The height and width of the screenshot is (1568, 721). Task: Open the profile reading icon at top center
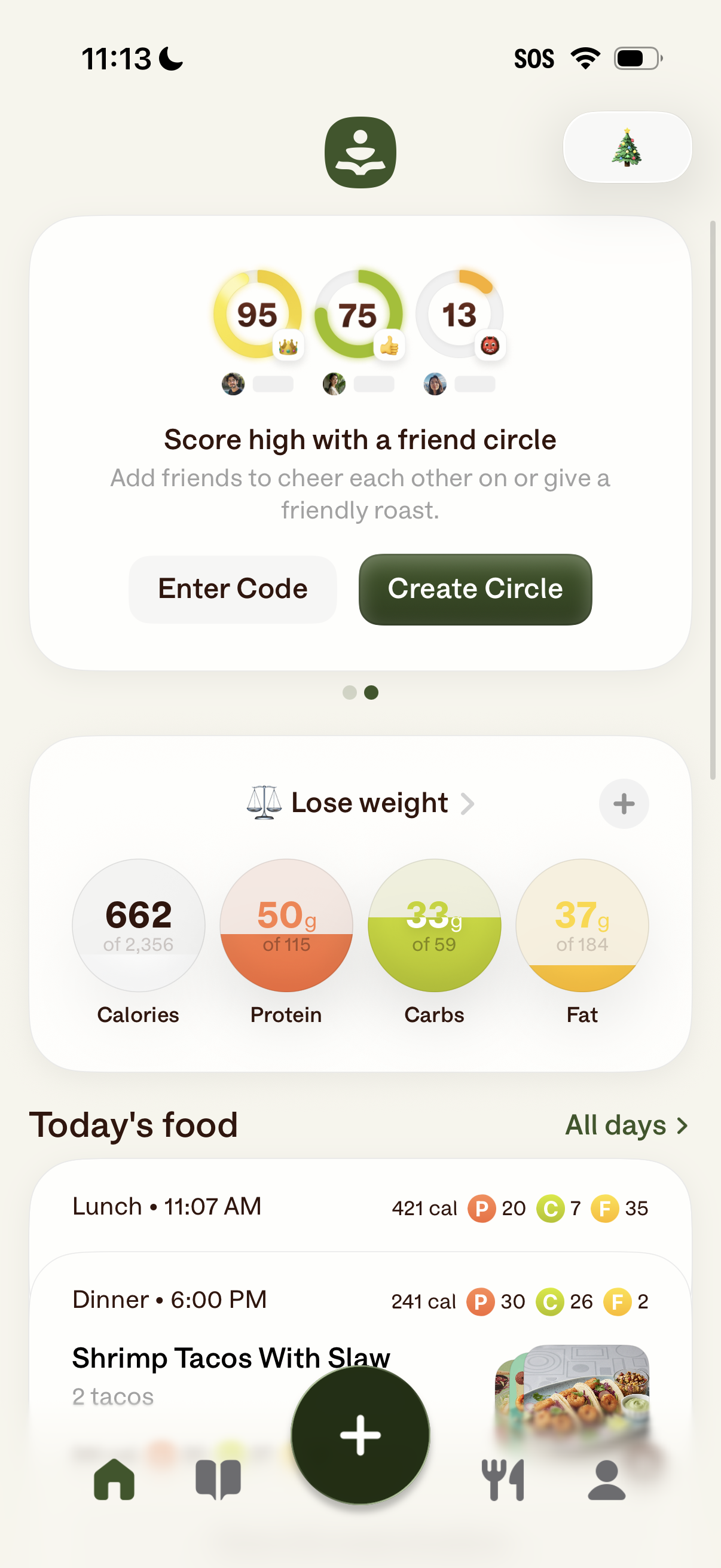click(360, 150)
